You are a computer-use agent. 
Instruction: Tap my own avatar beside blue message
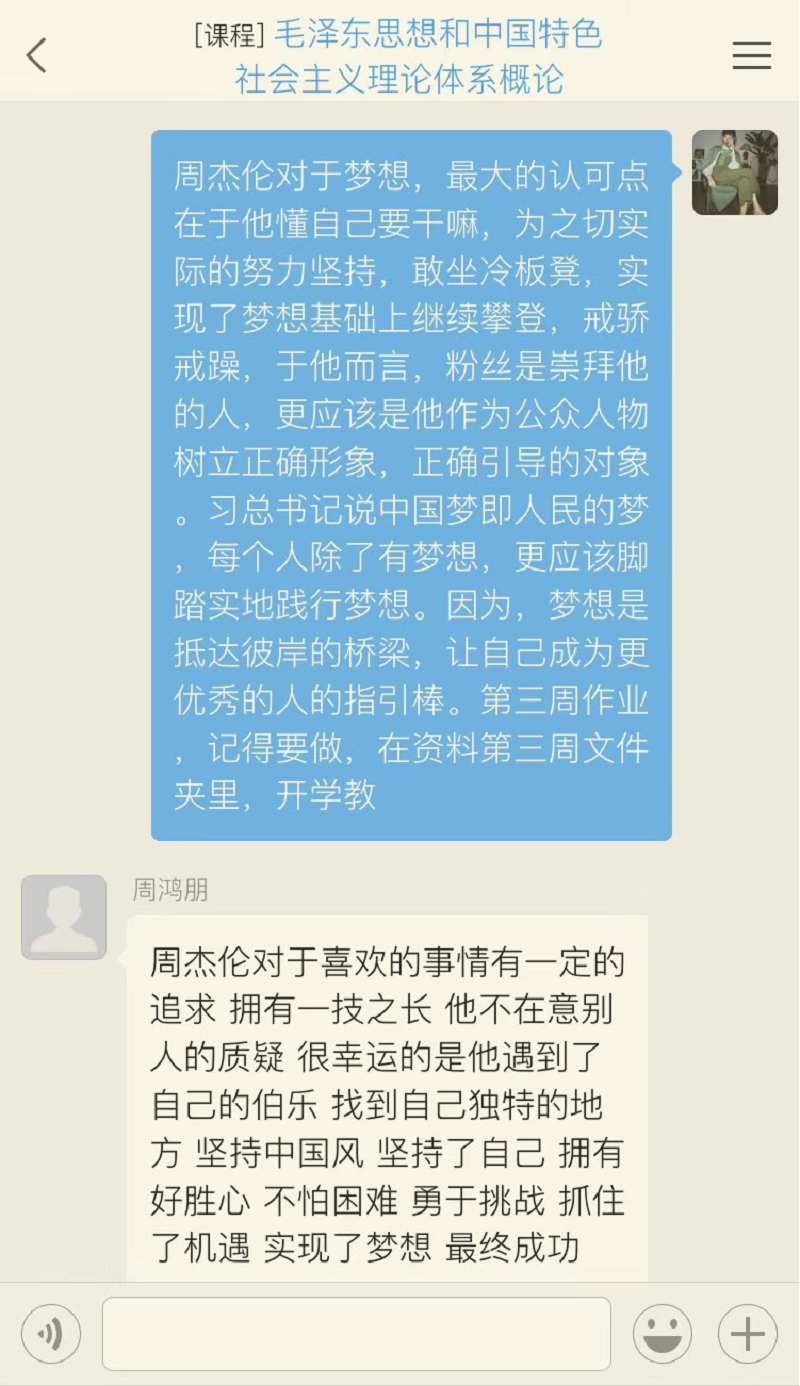(x=735, y=172)
